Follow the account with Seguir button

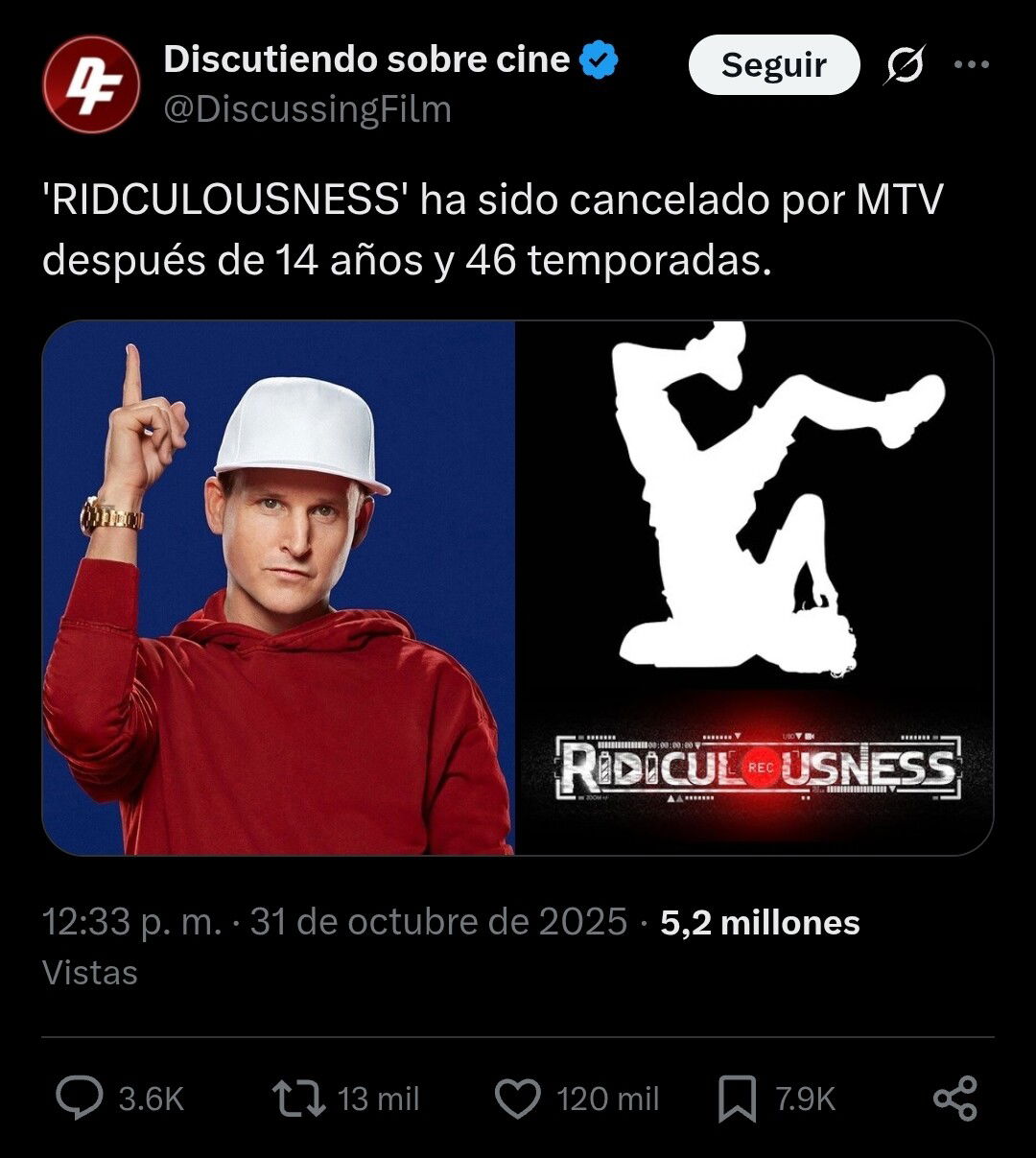pos(773,65)
